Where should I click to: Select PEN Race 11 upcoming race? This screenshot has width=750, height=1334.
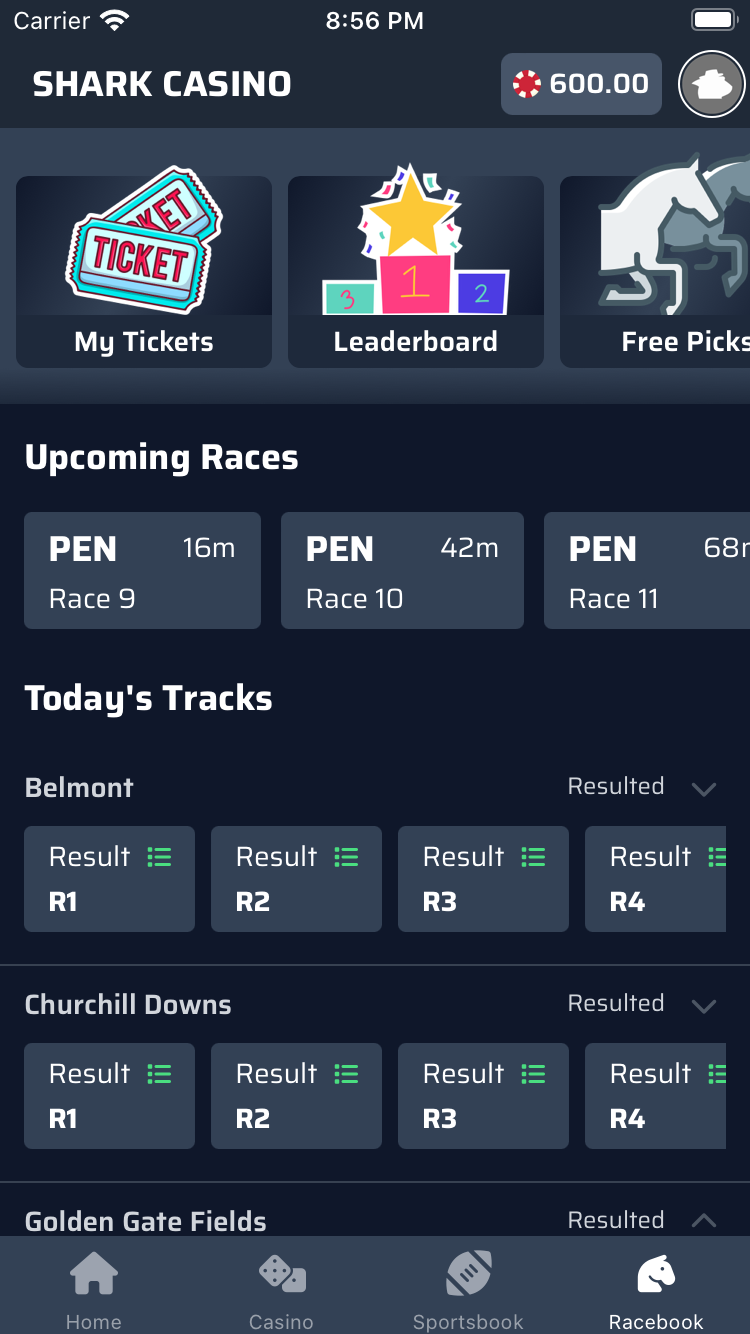coord(647,571)
